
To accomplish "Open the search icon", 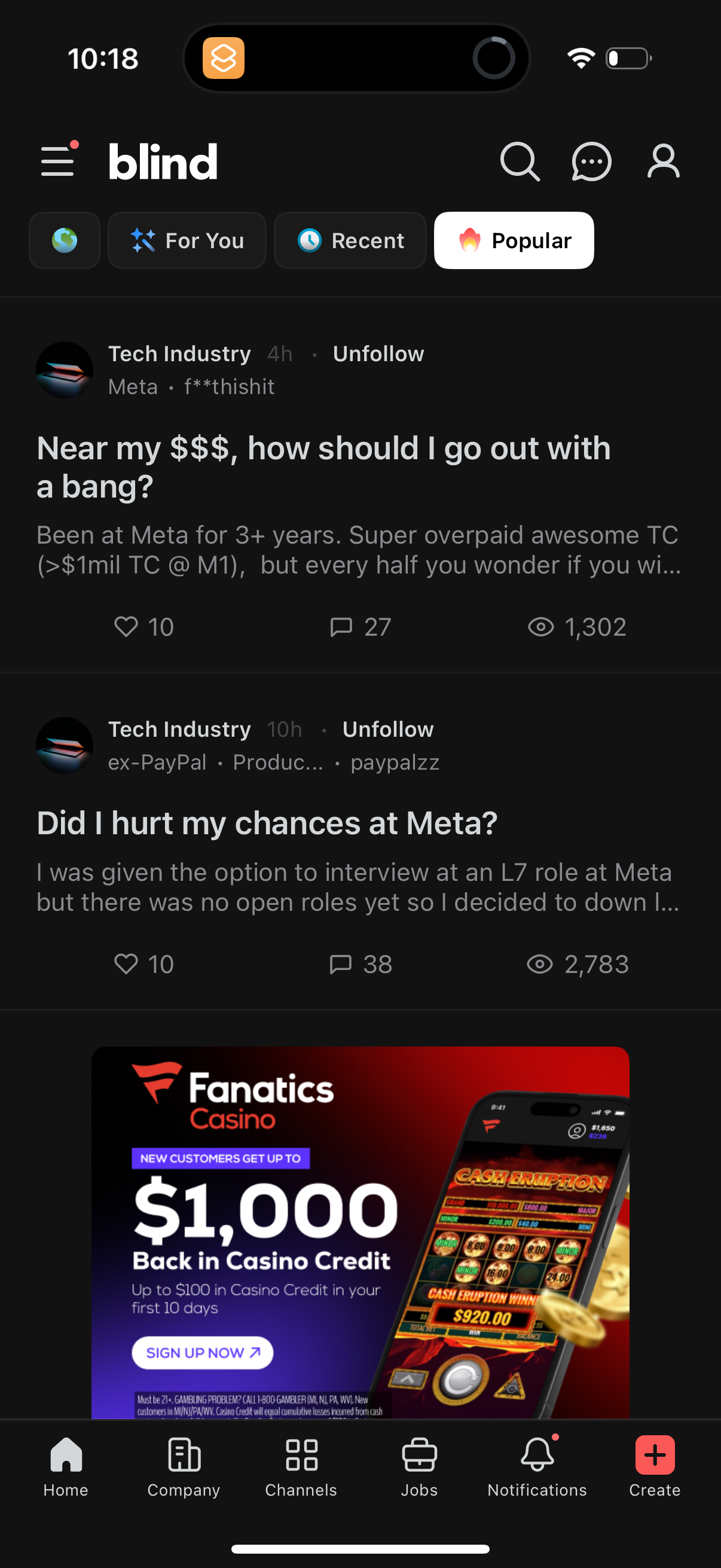I will click(520, 161).
